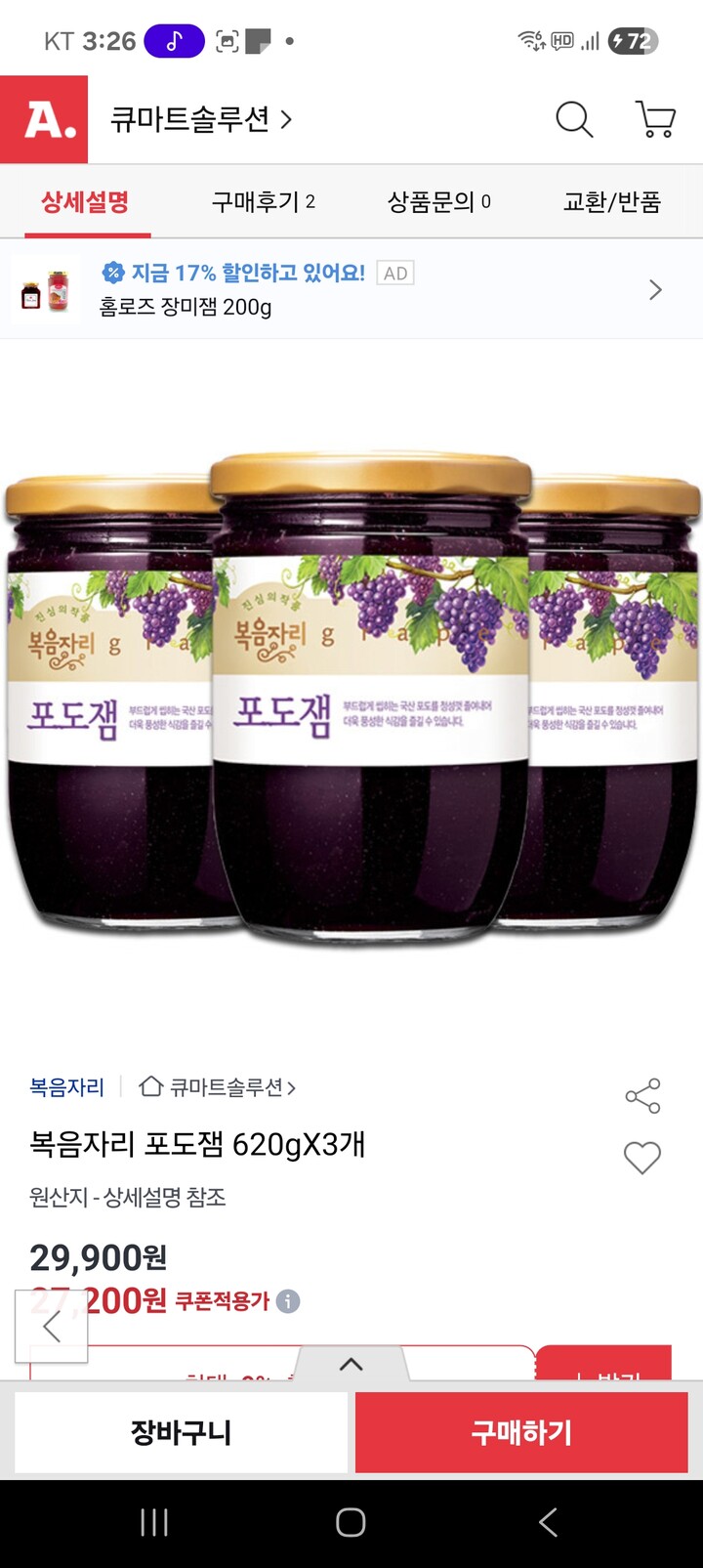Screen dimensions: 703x1568
Task: Tap the left back arrow overlay above price
Action: [52, 1327]
